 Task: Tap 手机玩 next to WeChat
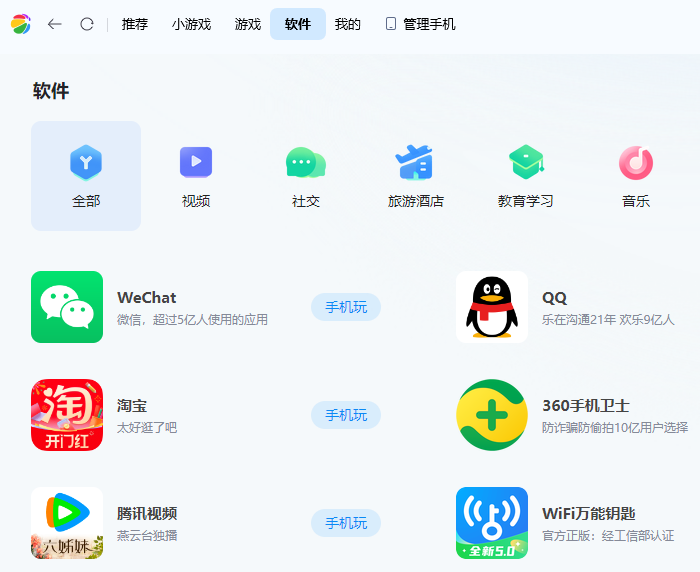(x=346, y=307)
